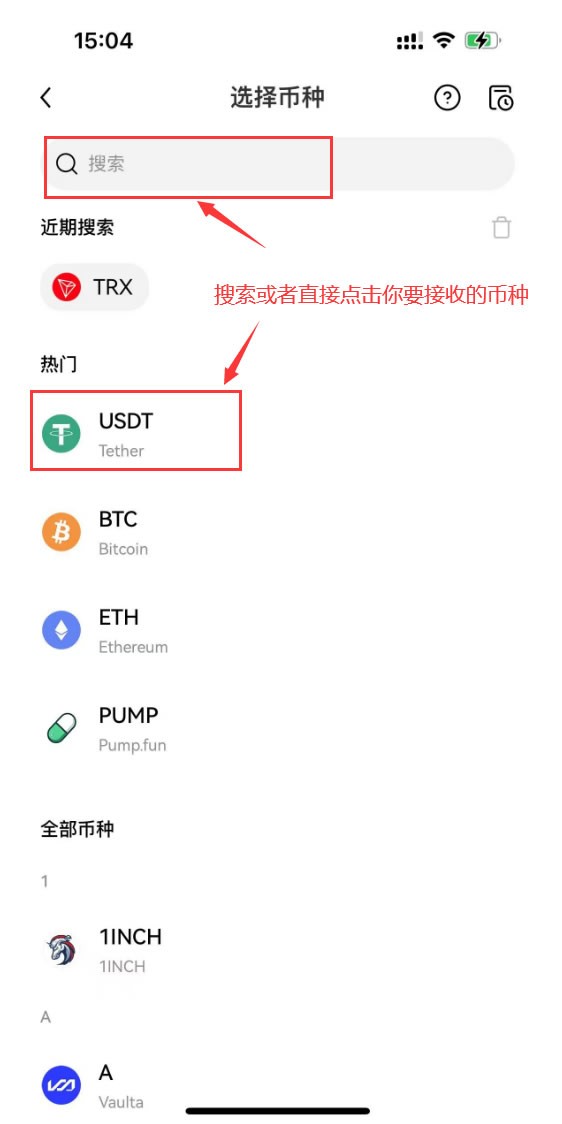Choose USDT Tether from the hot list
The width and height of the screenshot is (562, 1124).
(281, 434)
